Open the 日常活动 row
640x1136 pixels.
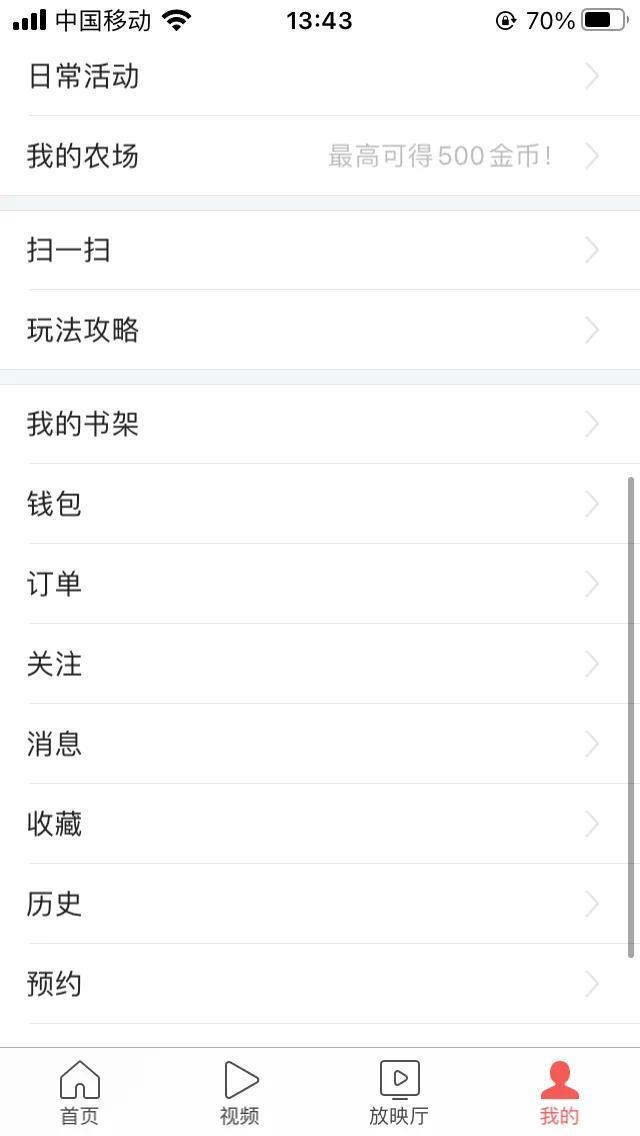click(x=320, y=76)
